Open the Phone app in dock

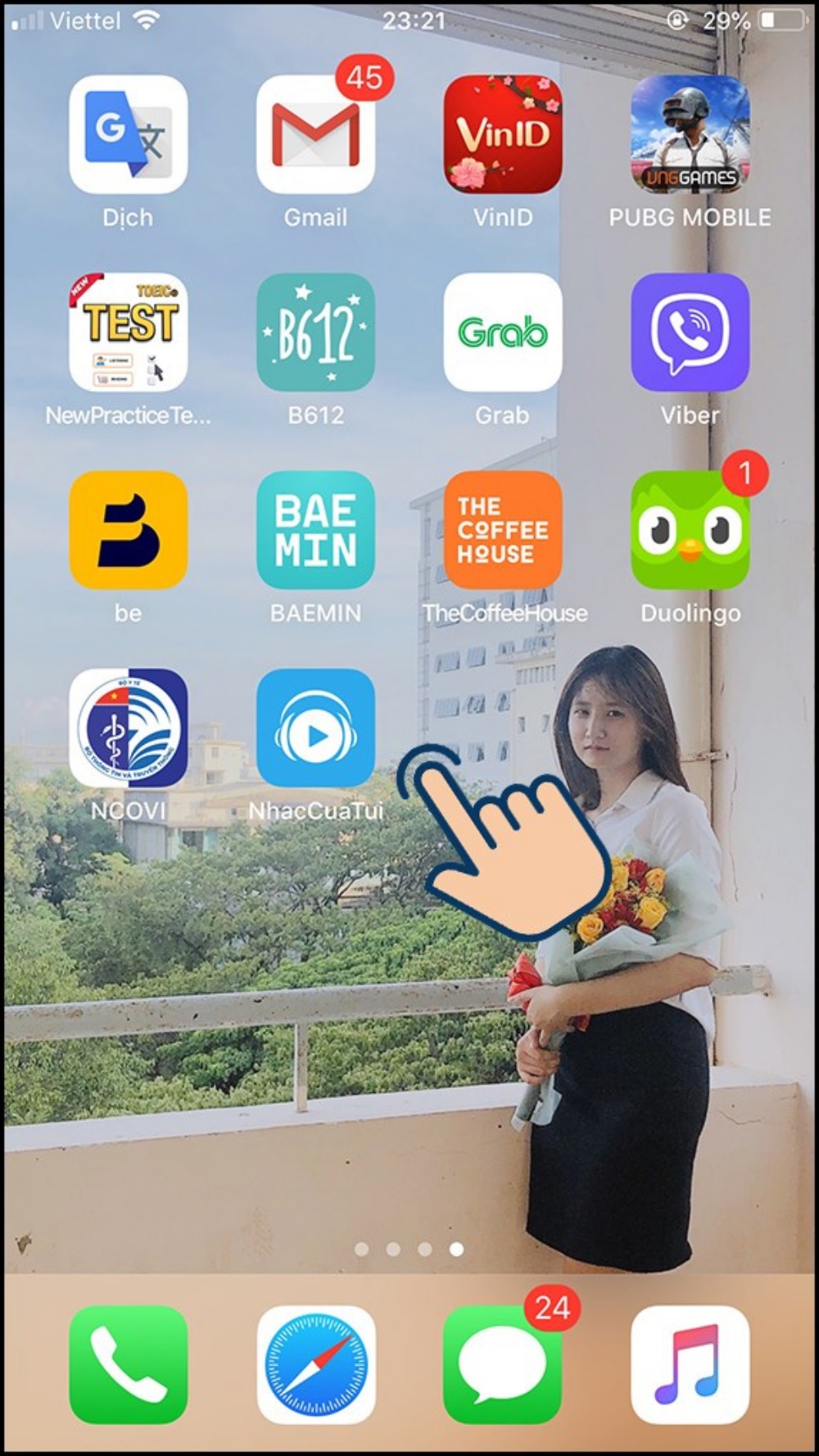coord(128,1365)
